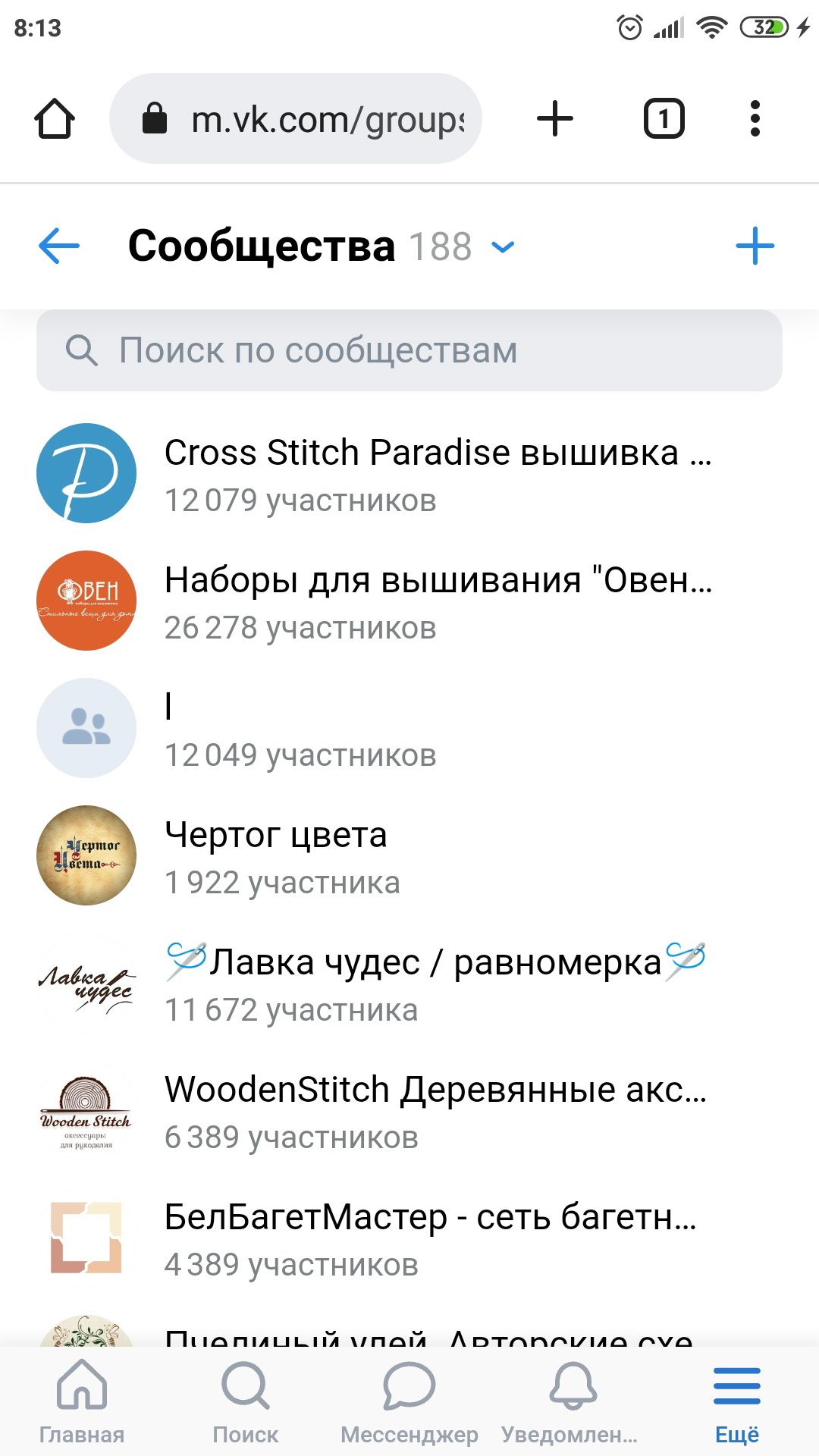Switch to the Поиск tab
The width and height of the screenshot is (819, 1456).
[246, 1401]
